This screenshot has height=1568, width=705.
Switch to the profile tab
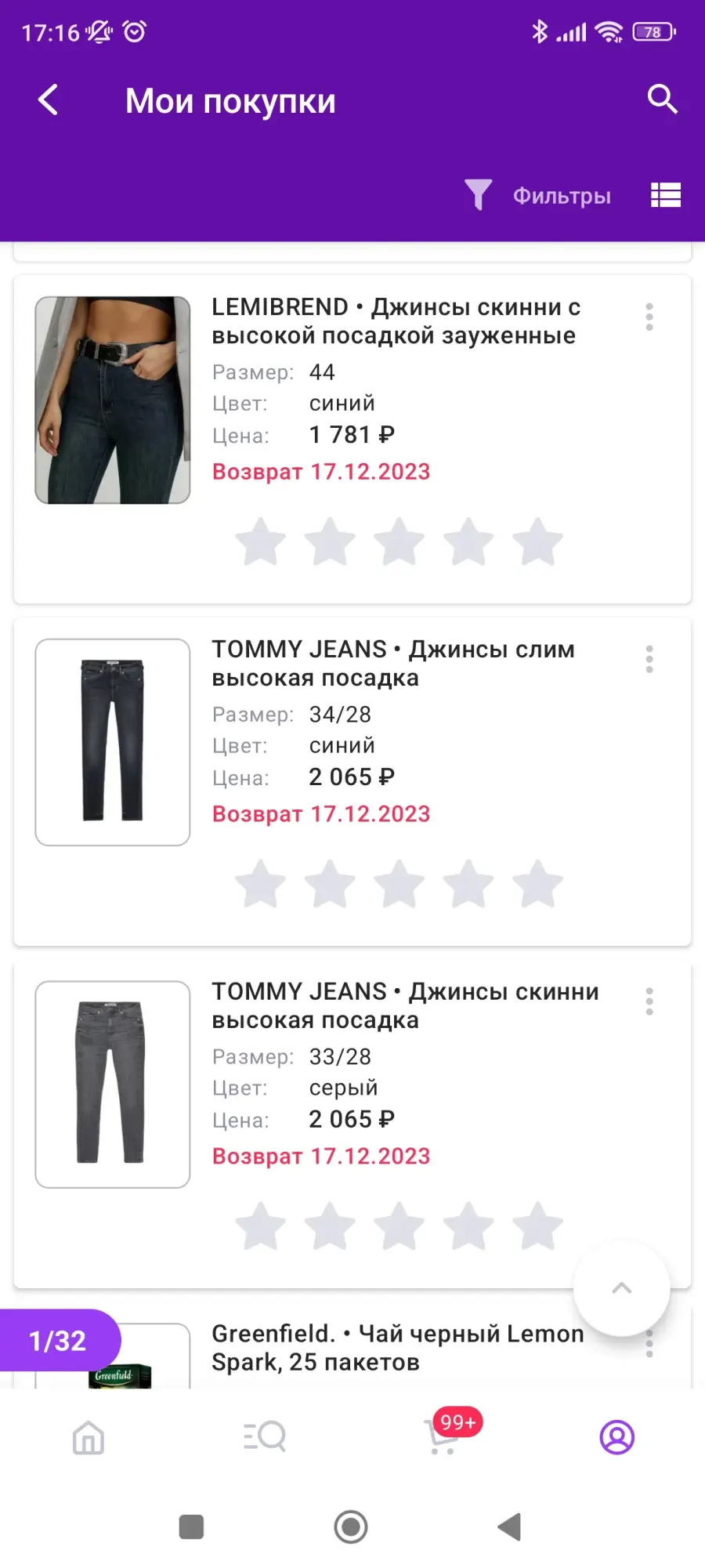click(617, 1437)
